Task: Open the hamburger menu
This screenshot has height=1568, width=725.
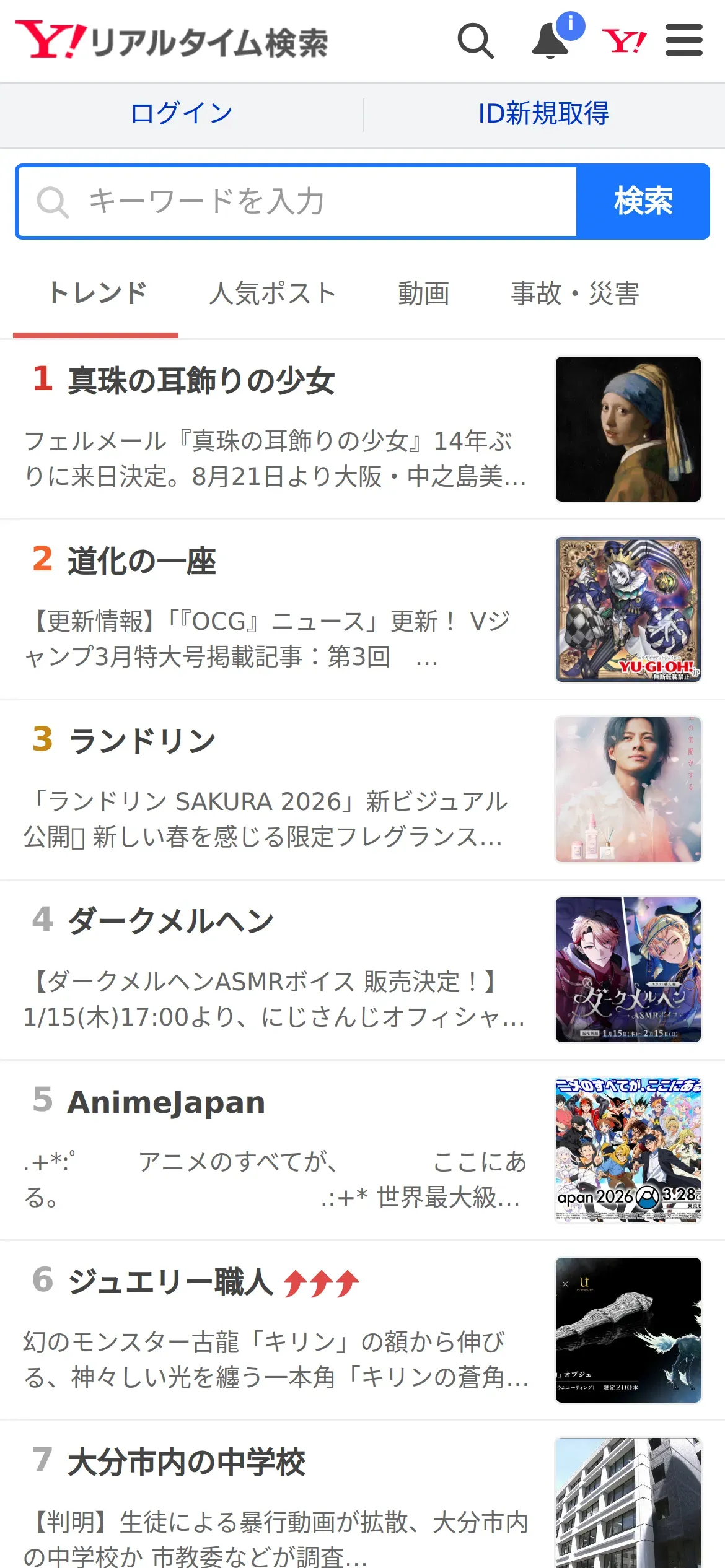Action: pos(683,40)
